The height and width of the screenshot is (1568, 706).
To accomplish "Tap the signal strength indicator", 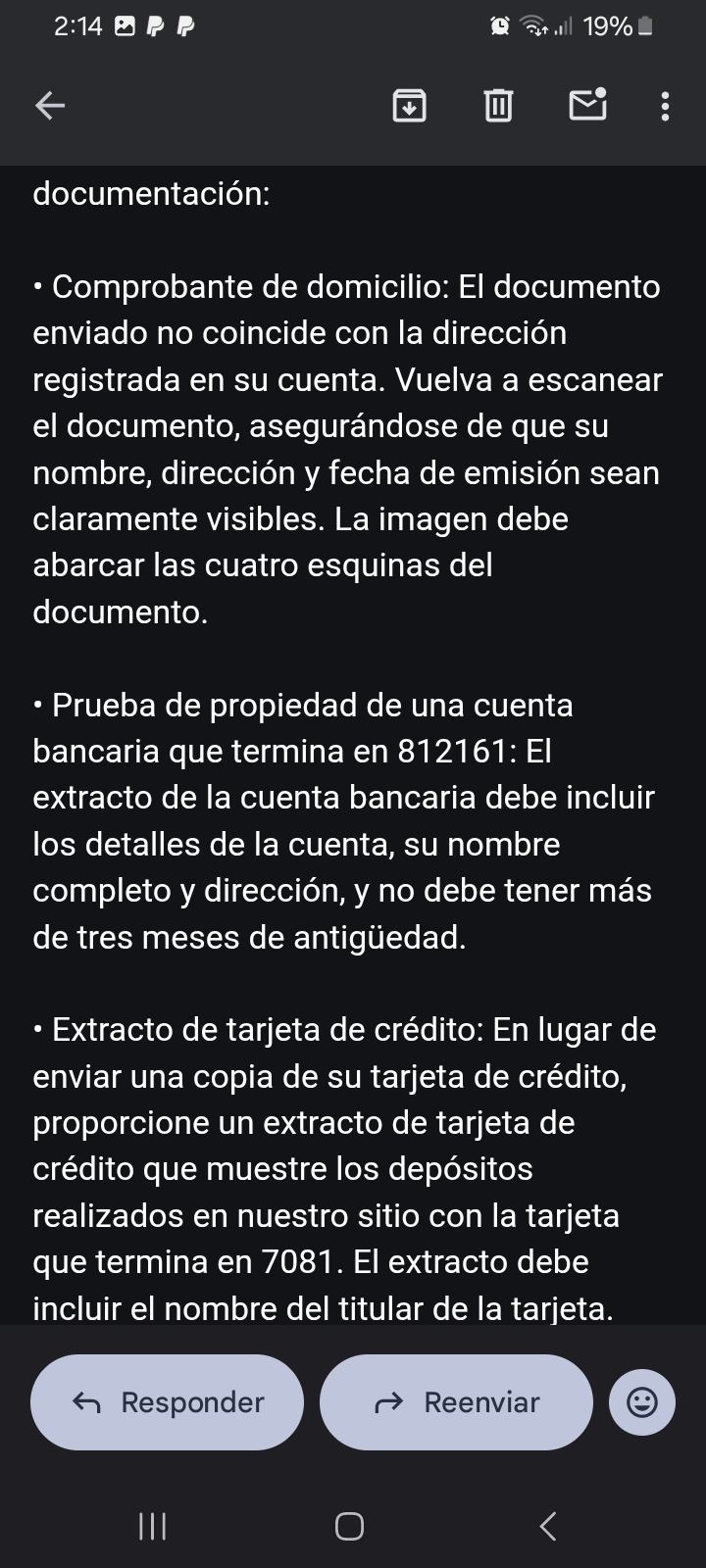I will coord(566,26).
